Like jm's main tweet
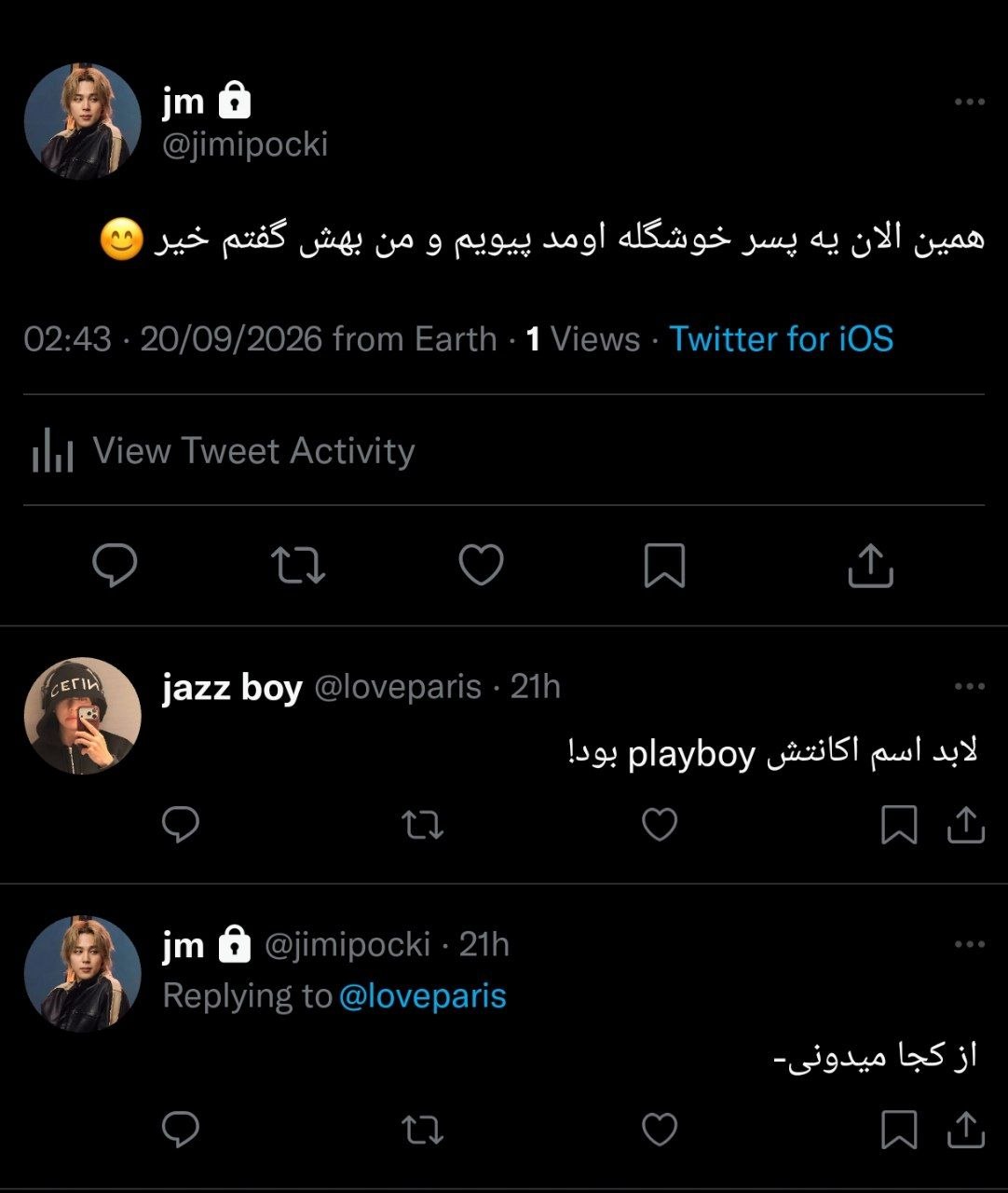1008x1193 pixels. [481, 565]
